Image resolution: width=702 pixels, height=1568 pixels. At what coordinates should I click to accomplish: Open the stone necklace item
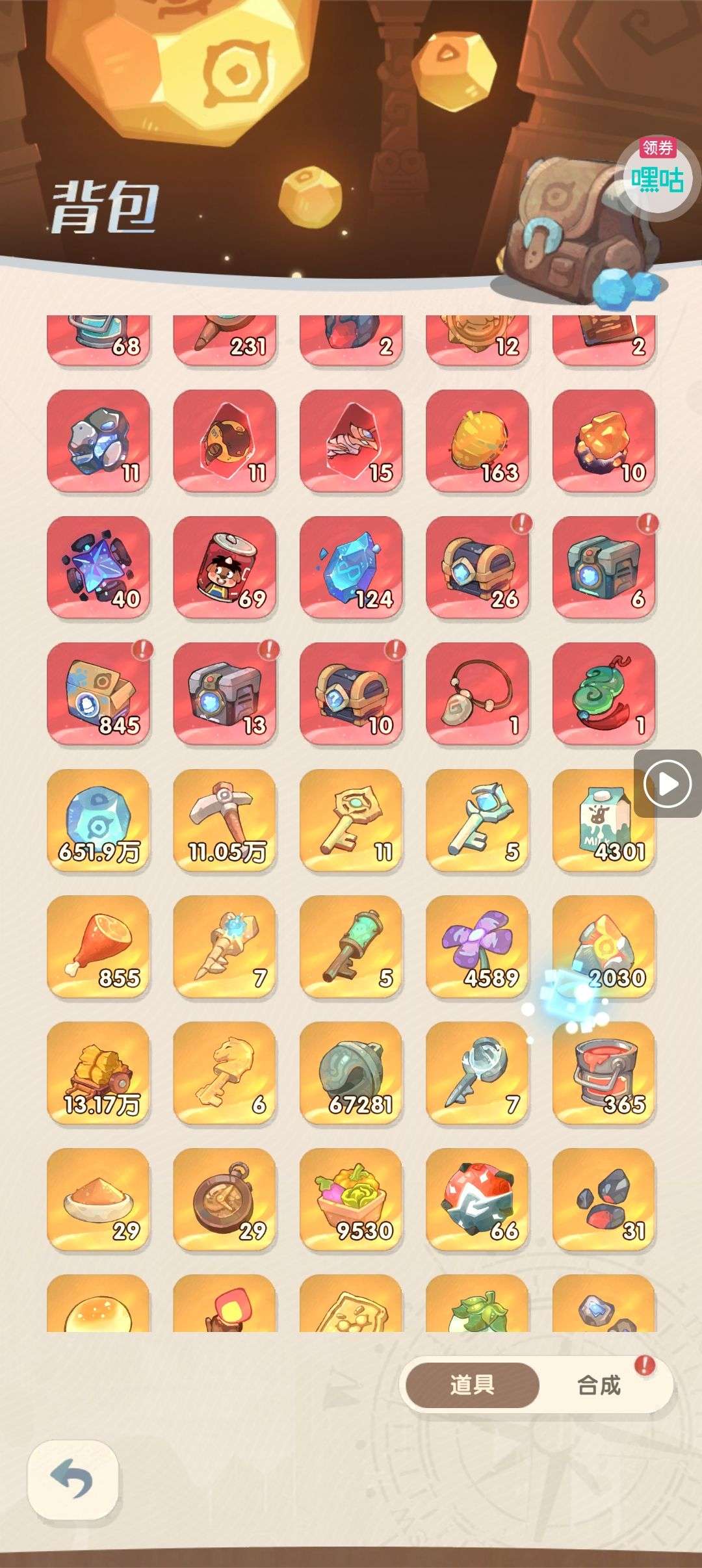(x=478, y=693)
